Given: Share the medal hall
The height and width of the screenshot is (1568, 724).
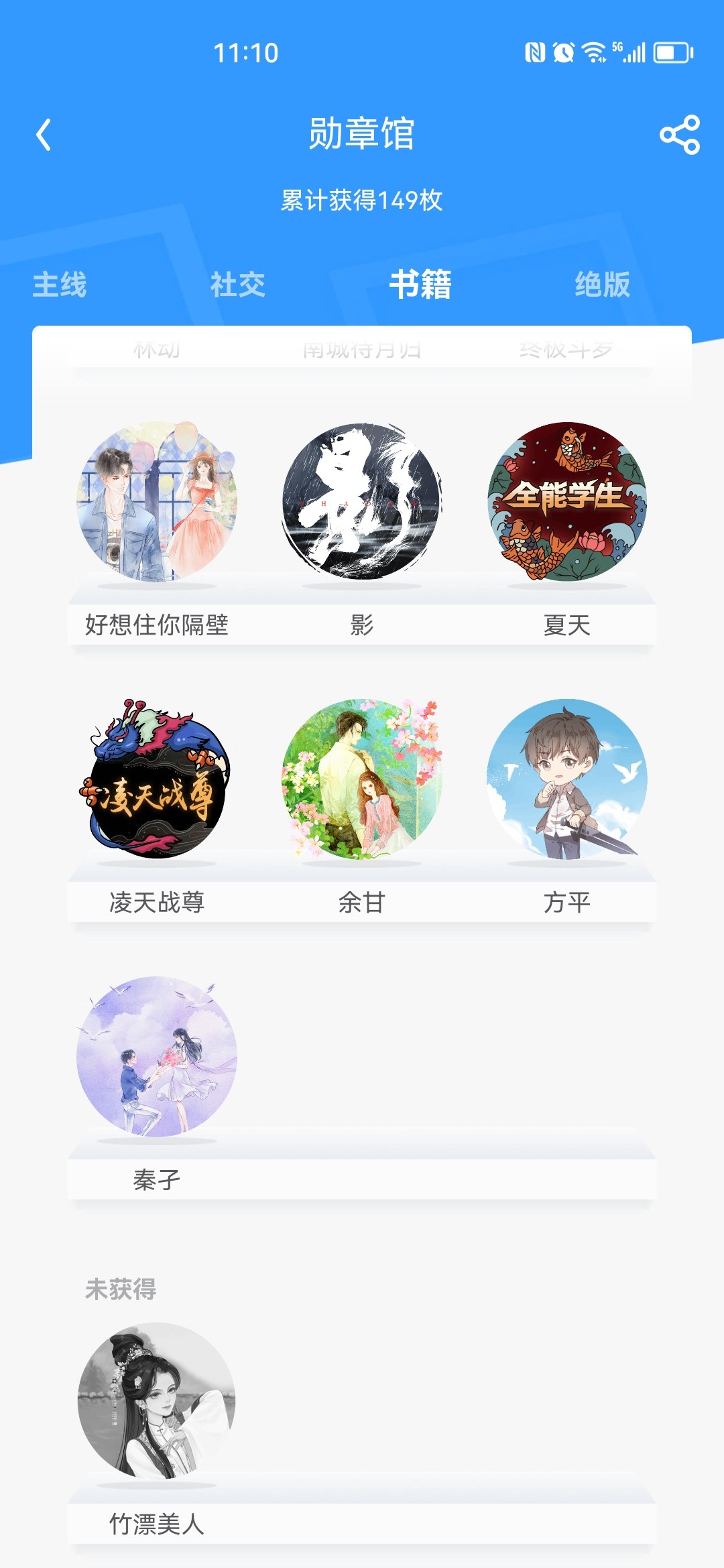Looking at the screenshot, I should click(x=680, y=135).
